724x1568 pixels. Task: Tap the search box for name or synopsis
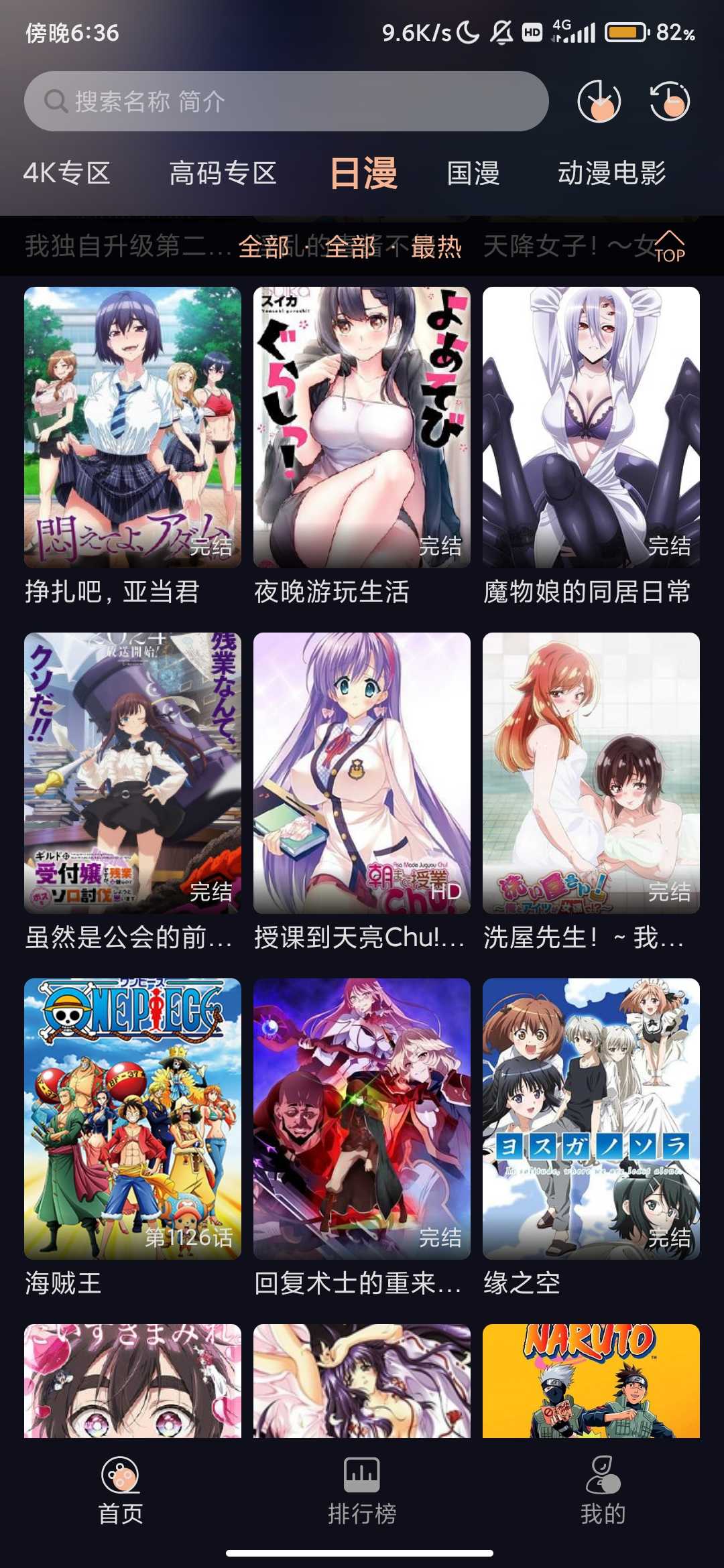pos(286,102)
